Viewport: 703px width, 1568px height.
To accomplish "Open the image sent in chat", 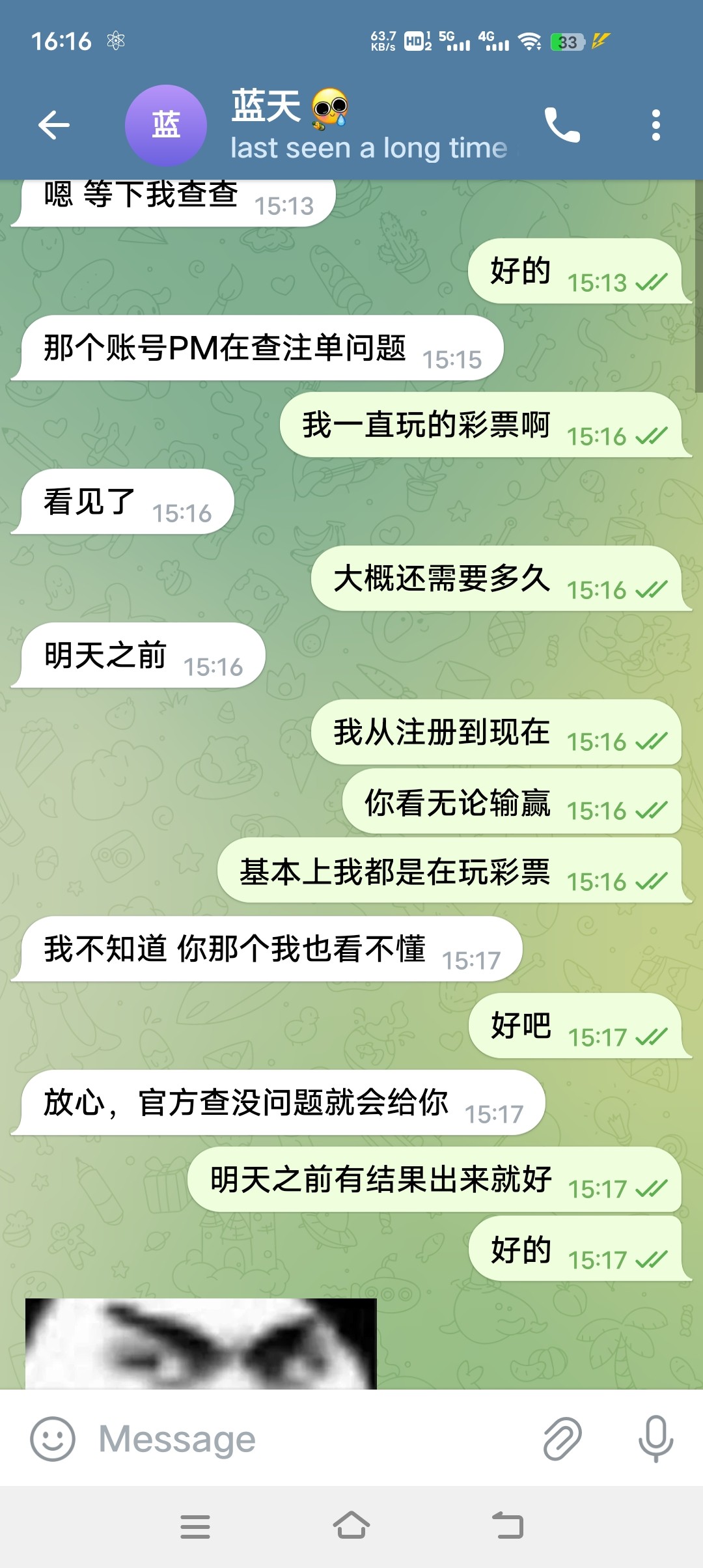I will (x=200, y=1344).
